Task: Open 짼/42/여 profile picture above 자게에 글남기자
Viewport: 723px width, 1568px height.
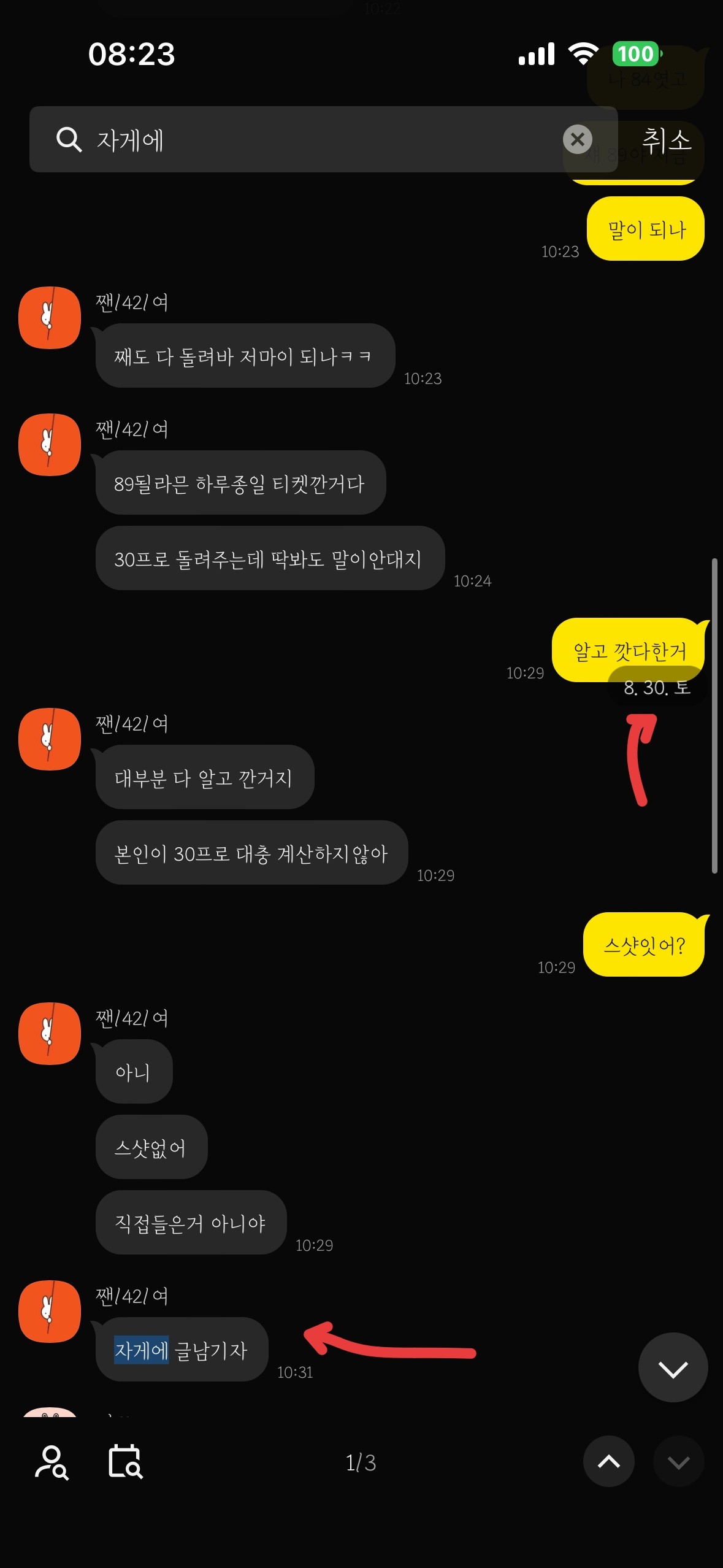Action: pos(50,1312)
